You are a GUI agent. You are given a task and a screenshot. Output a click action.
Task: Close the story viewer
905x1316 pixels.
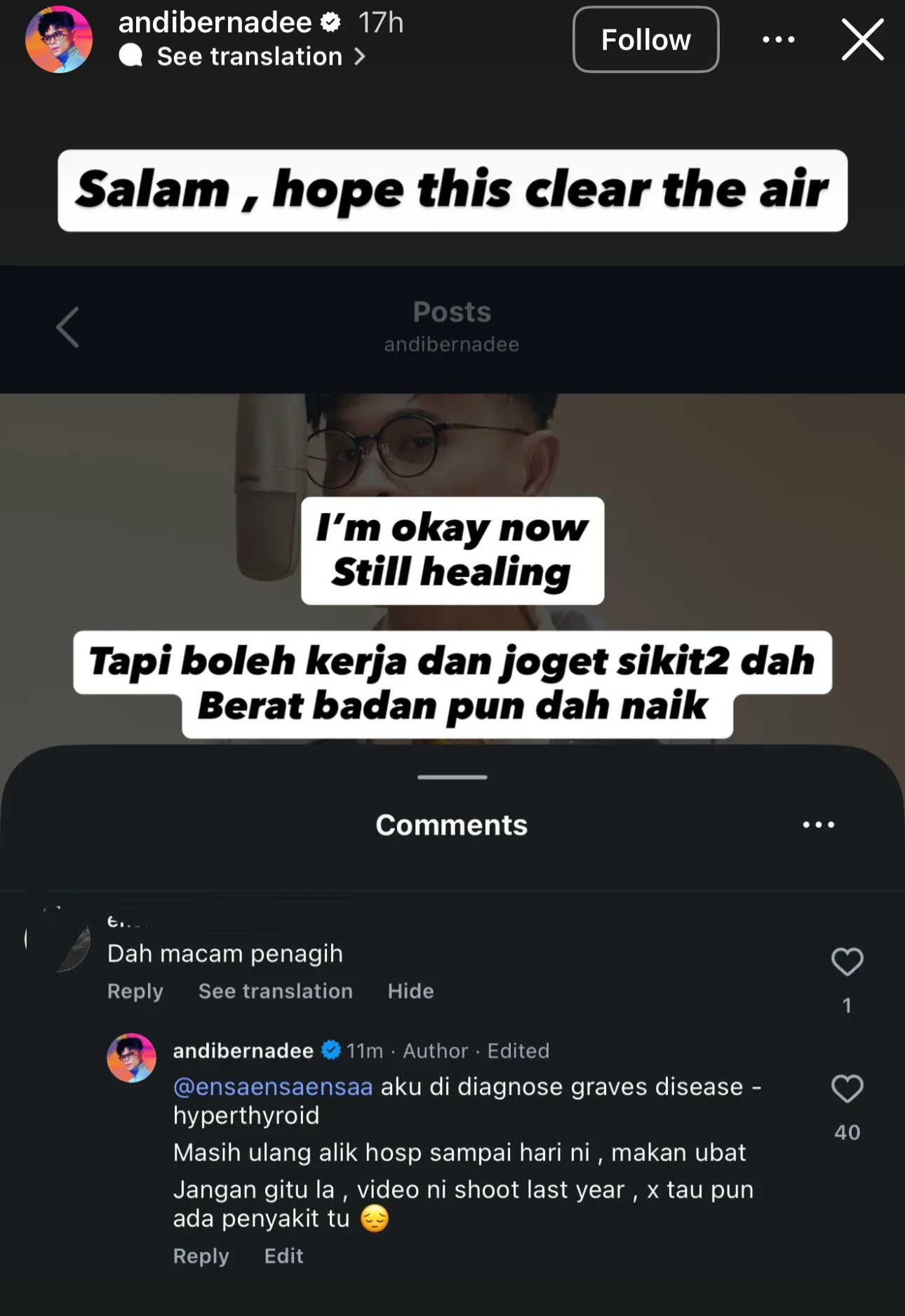tap(862, 39)
